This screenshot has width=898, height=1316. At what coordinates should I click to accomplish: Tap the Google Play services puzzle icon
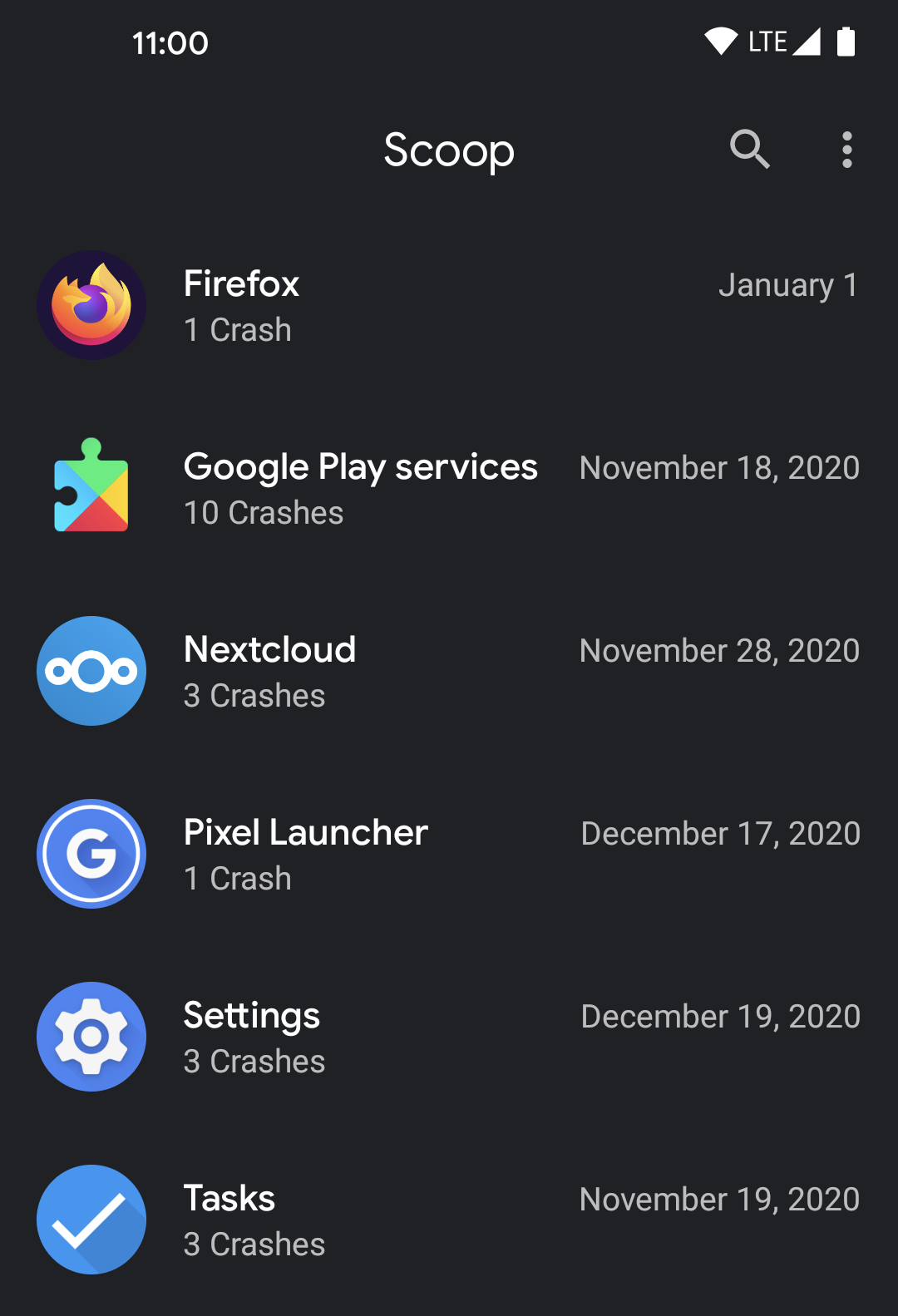91,487
